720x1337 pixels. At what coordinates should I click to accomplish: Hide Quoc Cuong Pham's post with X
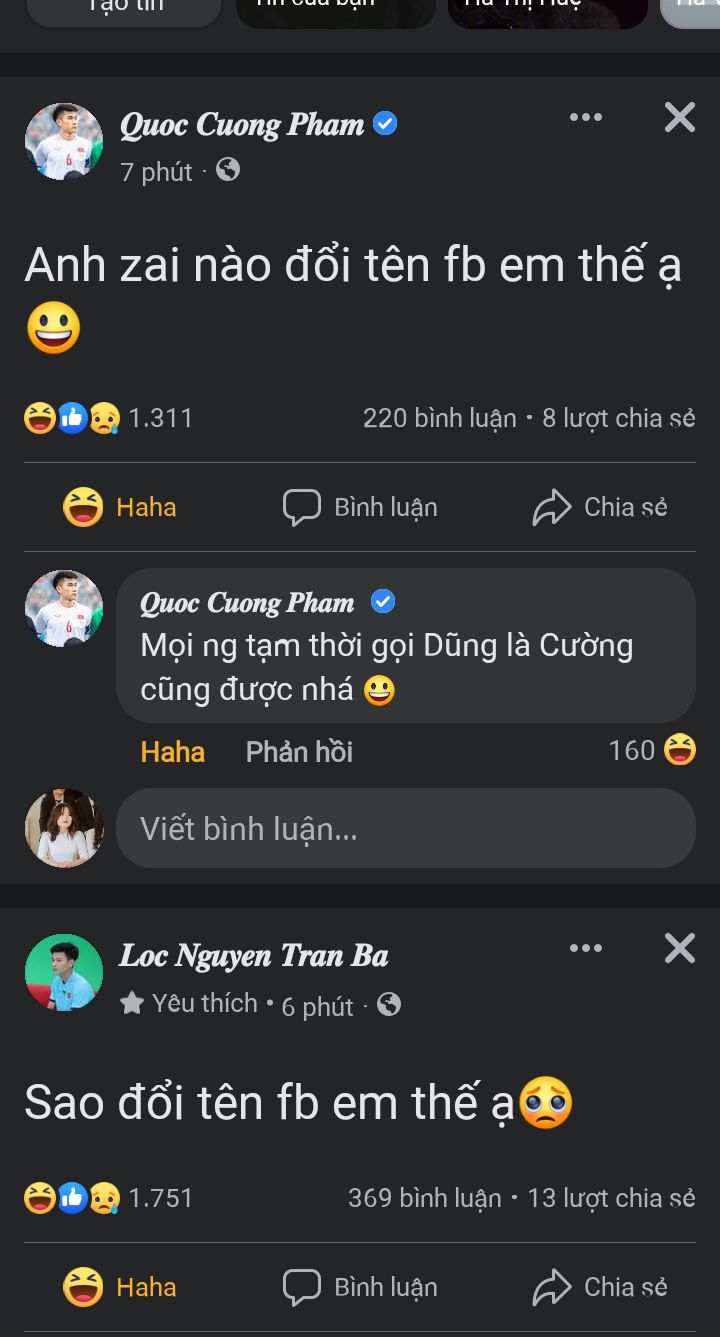679,118
